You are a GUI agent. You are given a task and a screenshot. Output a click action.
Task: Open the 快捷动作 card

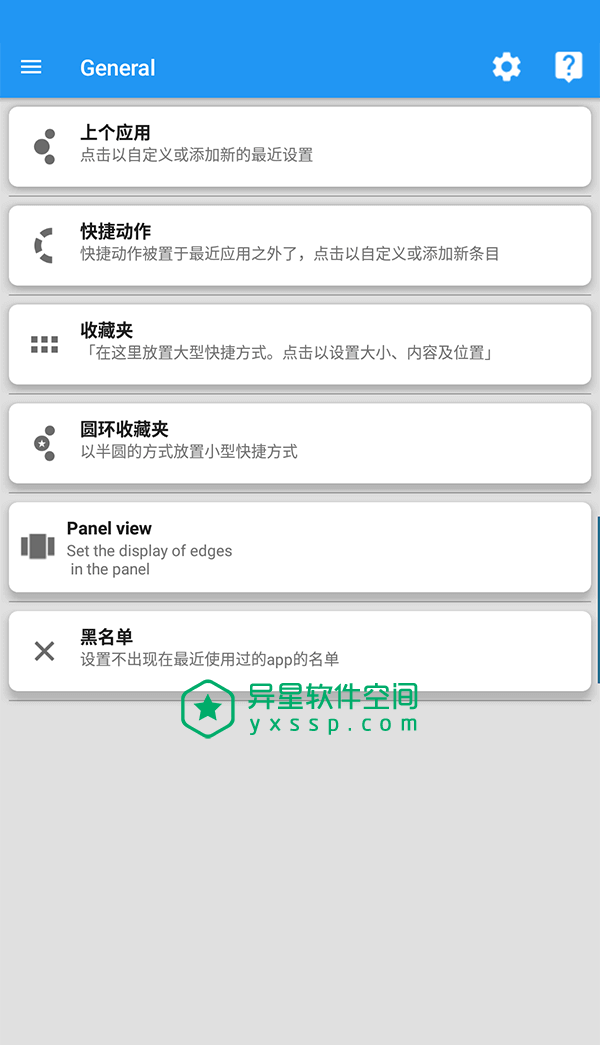(299, 245)
